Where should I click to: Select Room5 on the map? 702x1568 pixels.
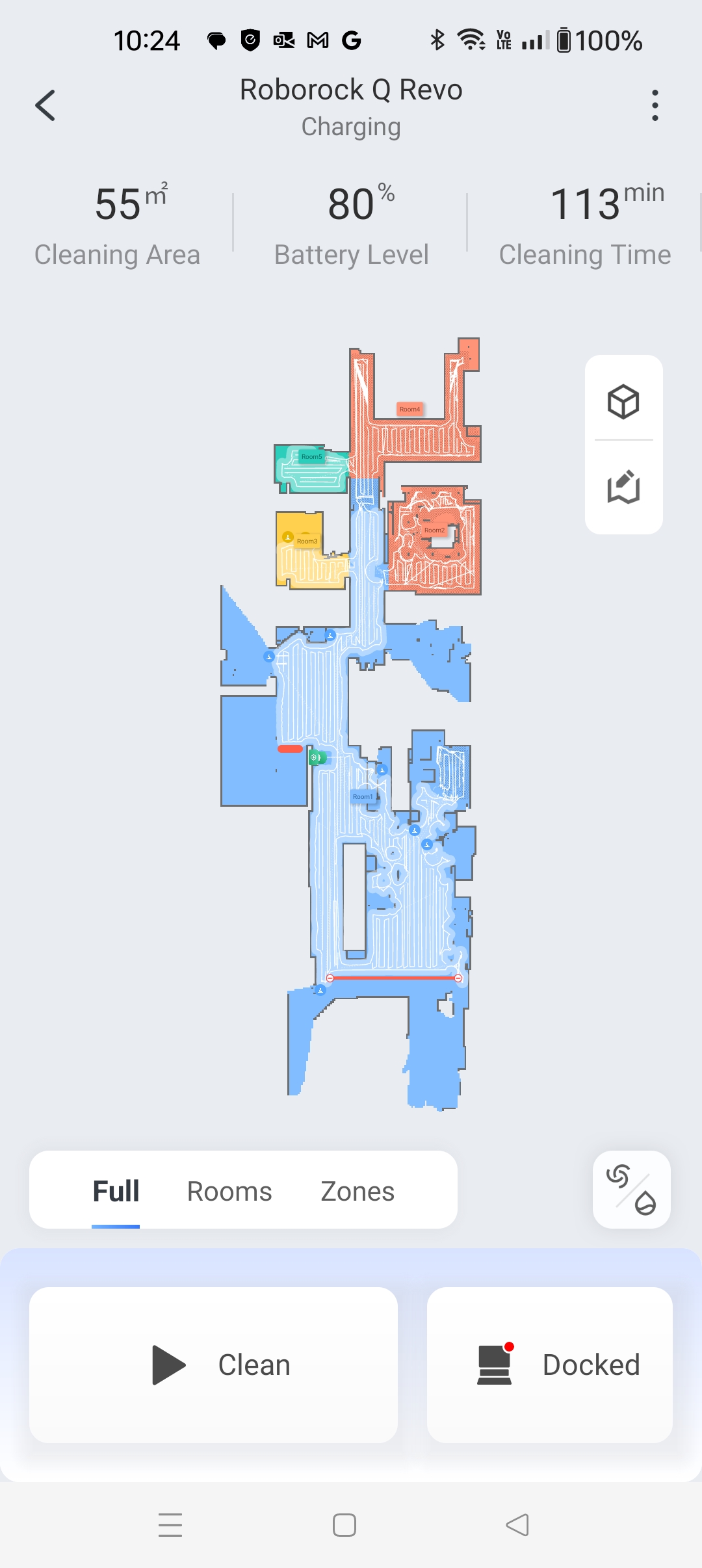point(311,457)
